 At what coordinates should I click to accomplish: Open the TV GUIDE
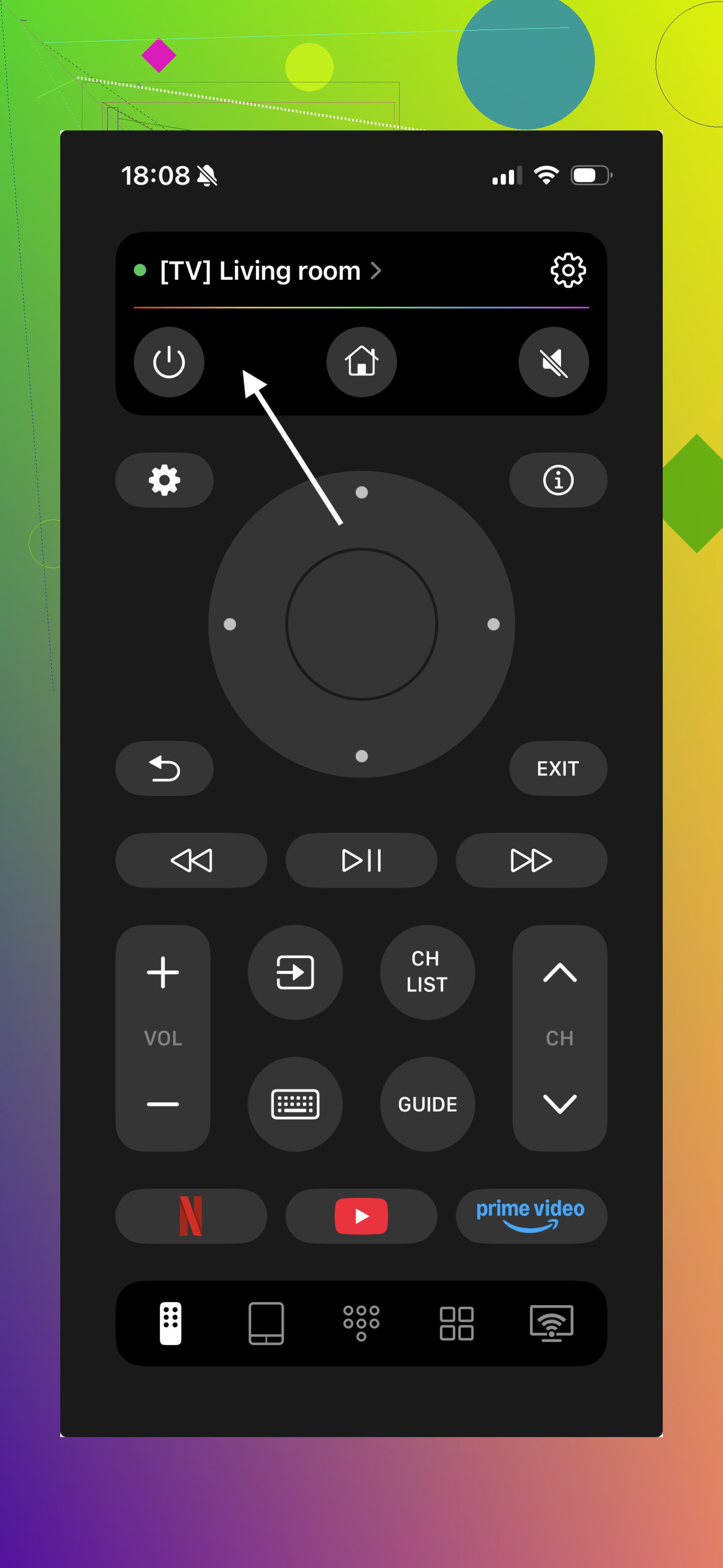pyautogui.click(x=427, y=1104)
